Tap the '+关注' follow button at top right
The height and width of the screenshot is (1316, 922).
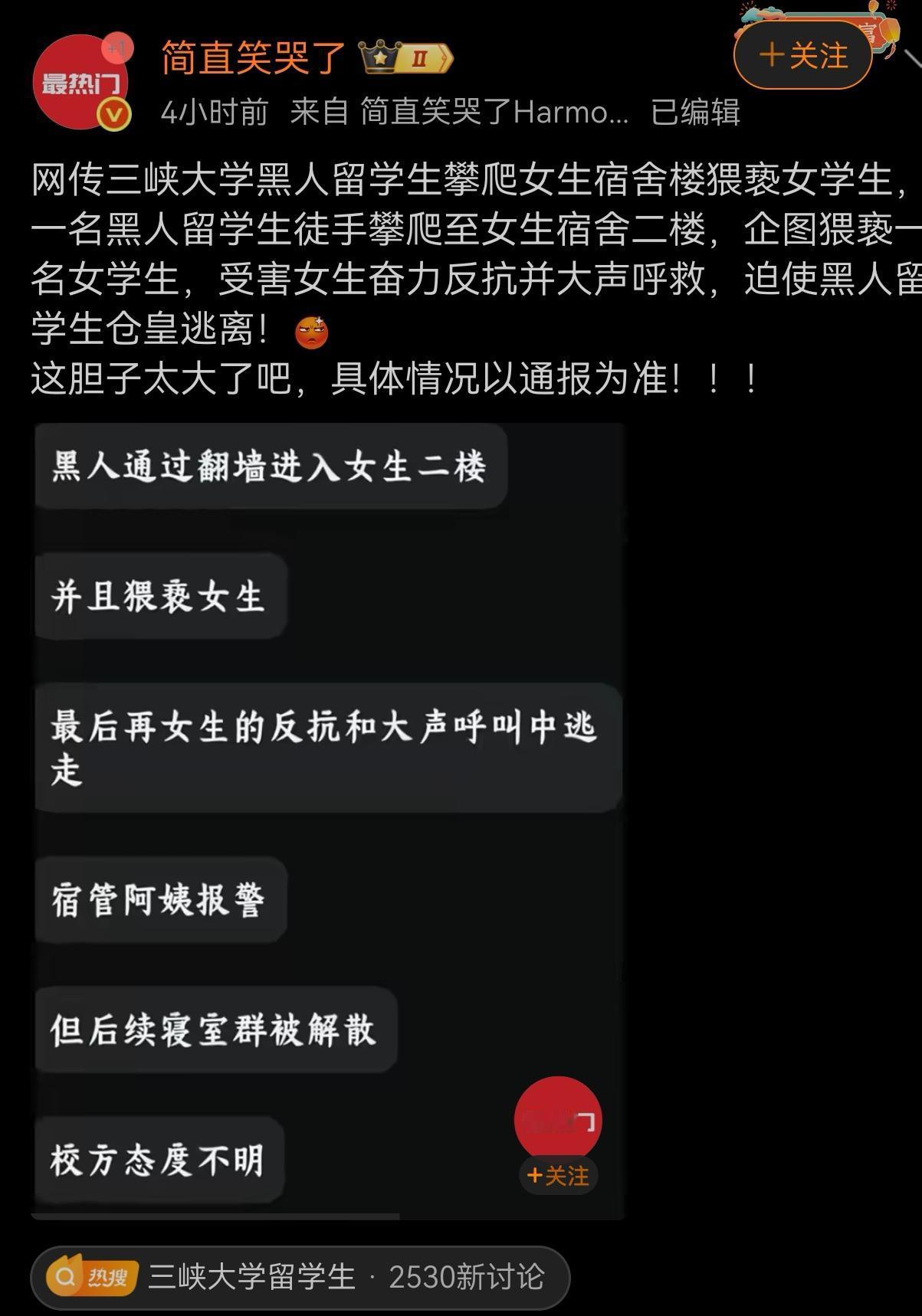(x=802, y=54)
